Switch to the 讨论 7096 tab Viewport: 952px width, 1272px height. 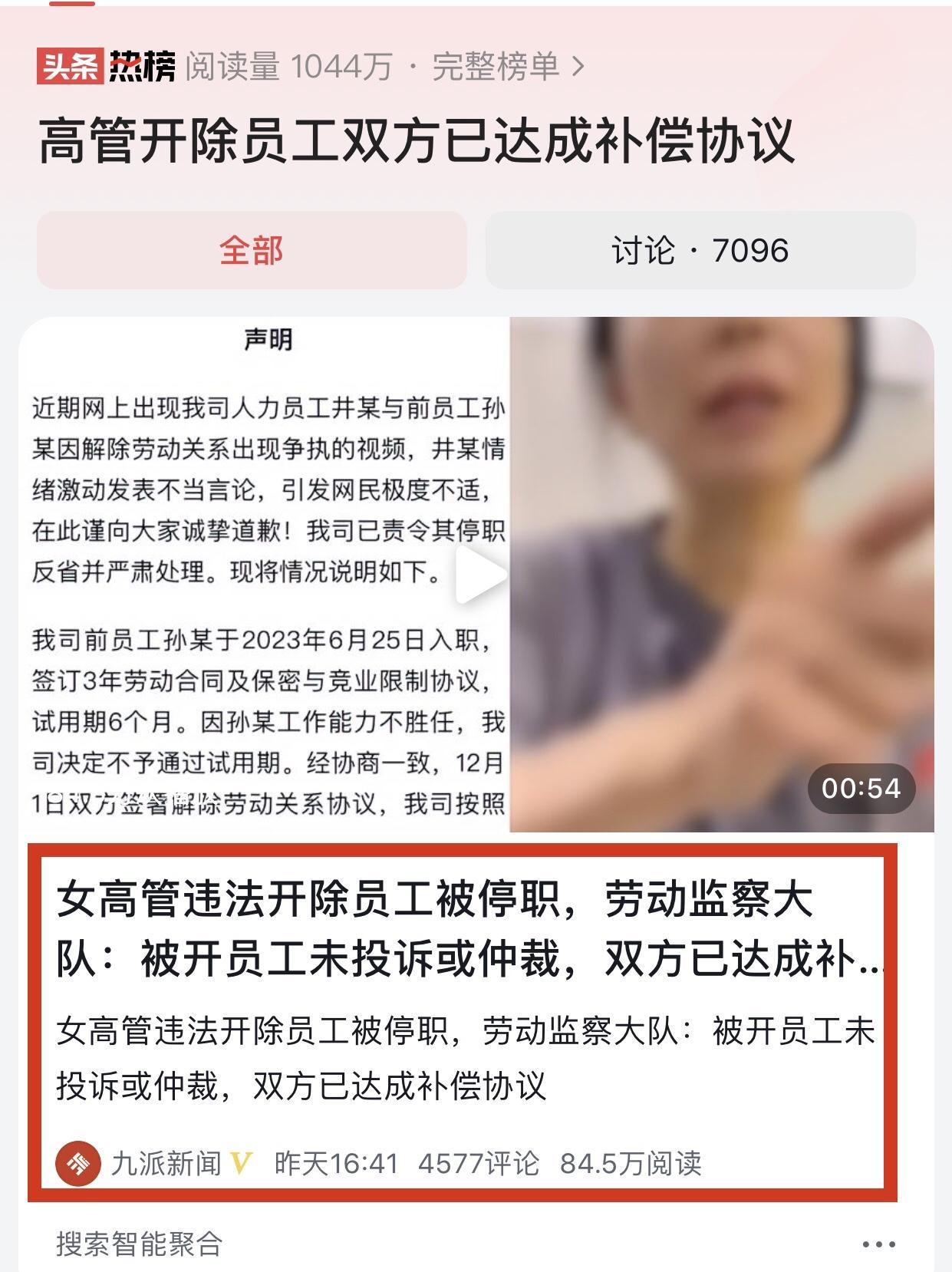click(700, 251)
